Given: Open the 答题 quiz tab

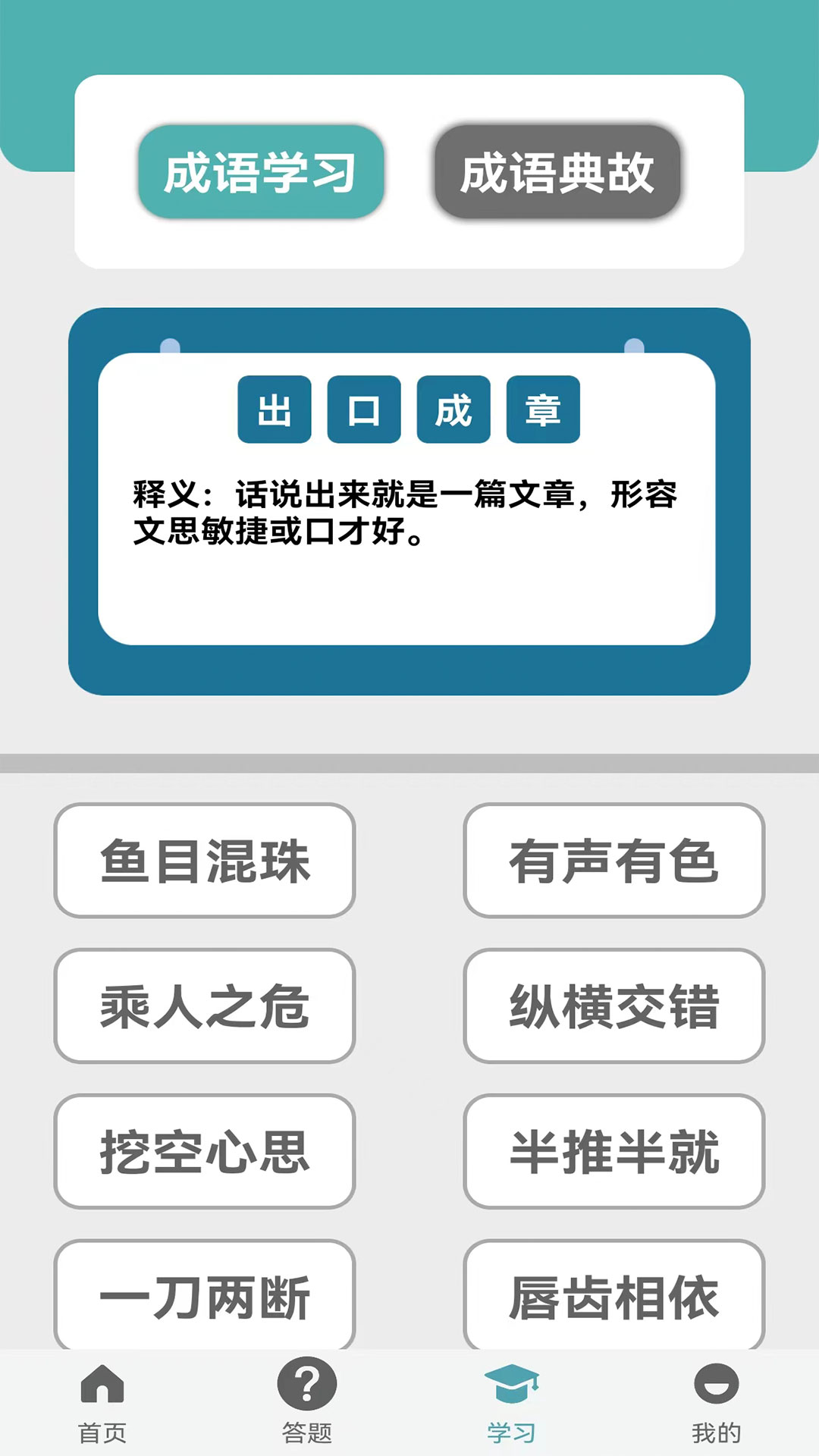Looking at the screenshot, I should (307, 1401).
